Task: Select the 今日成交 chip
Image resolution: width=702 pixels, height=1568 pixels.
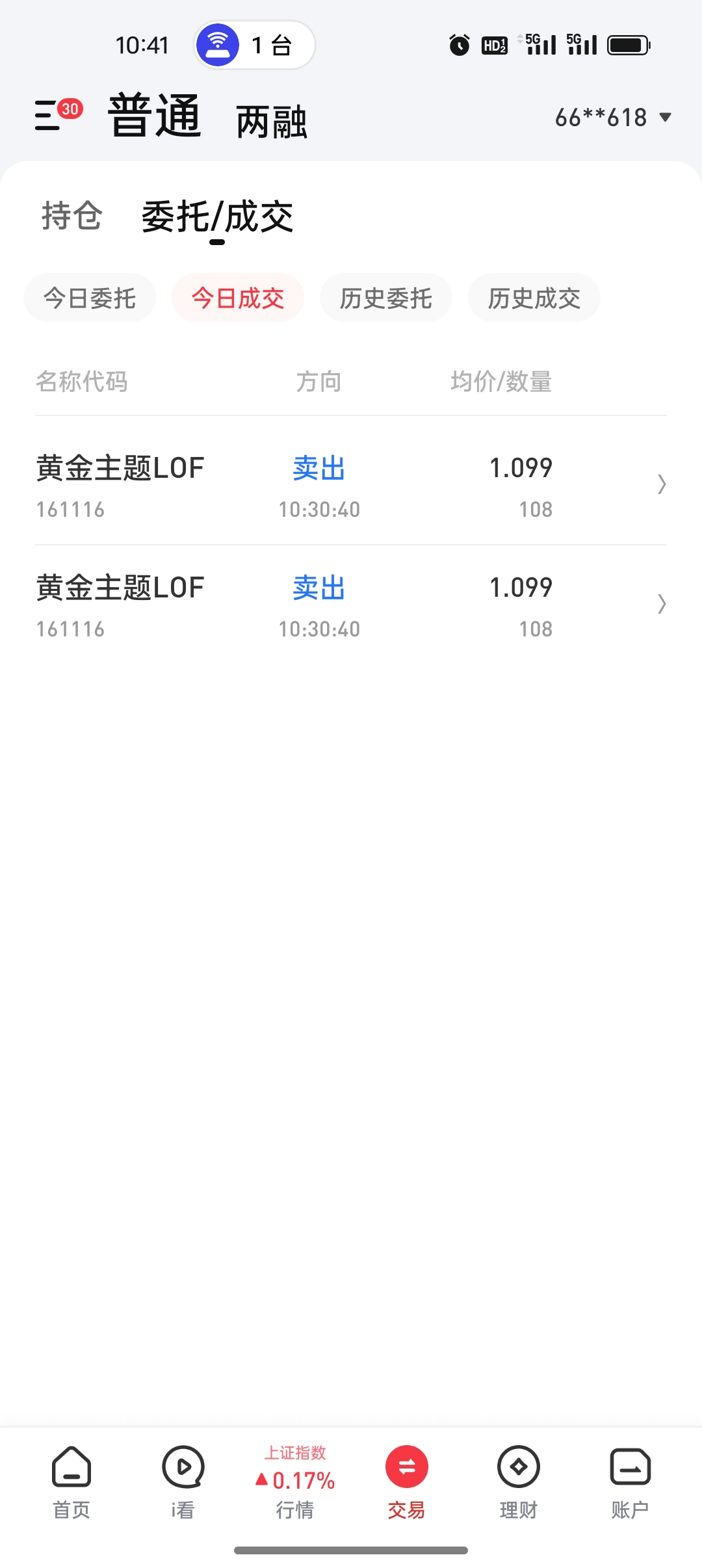Action: point(238,298)
